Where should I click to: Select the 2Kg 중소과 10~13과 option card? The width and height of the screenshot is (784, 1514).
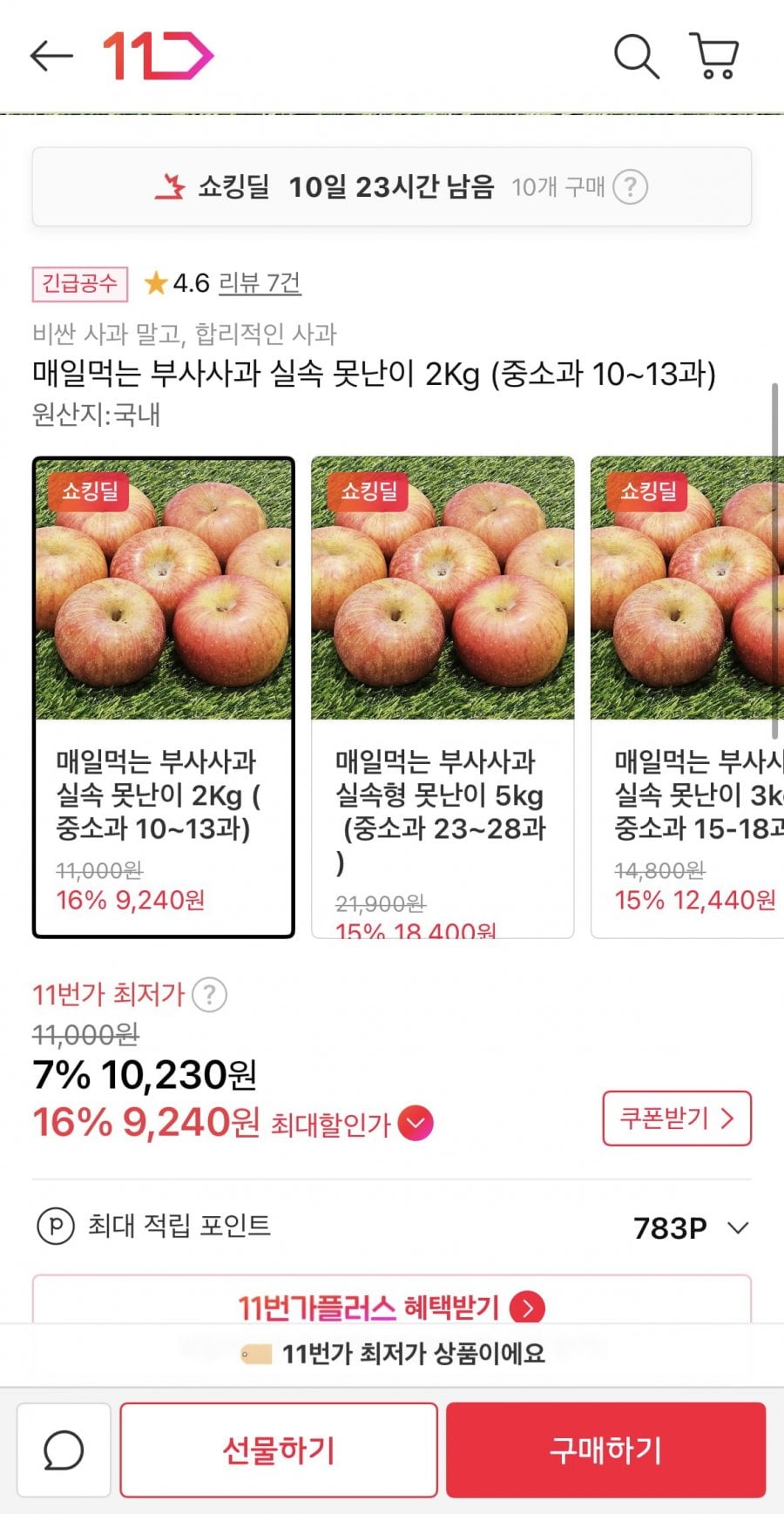click(x=164, y=697)
